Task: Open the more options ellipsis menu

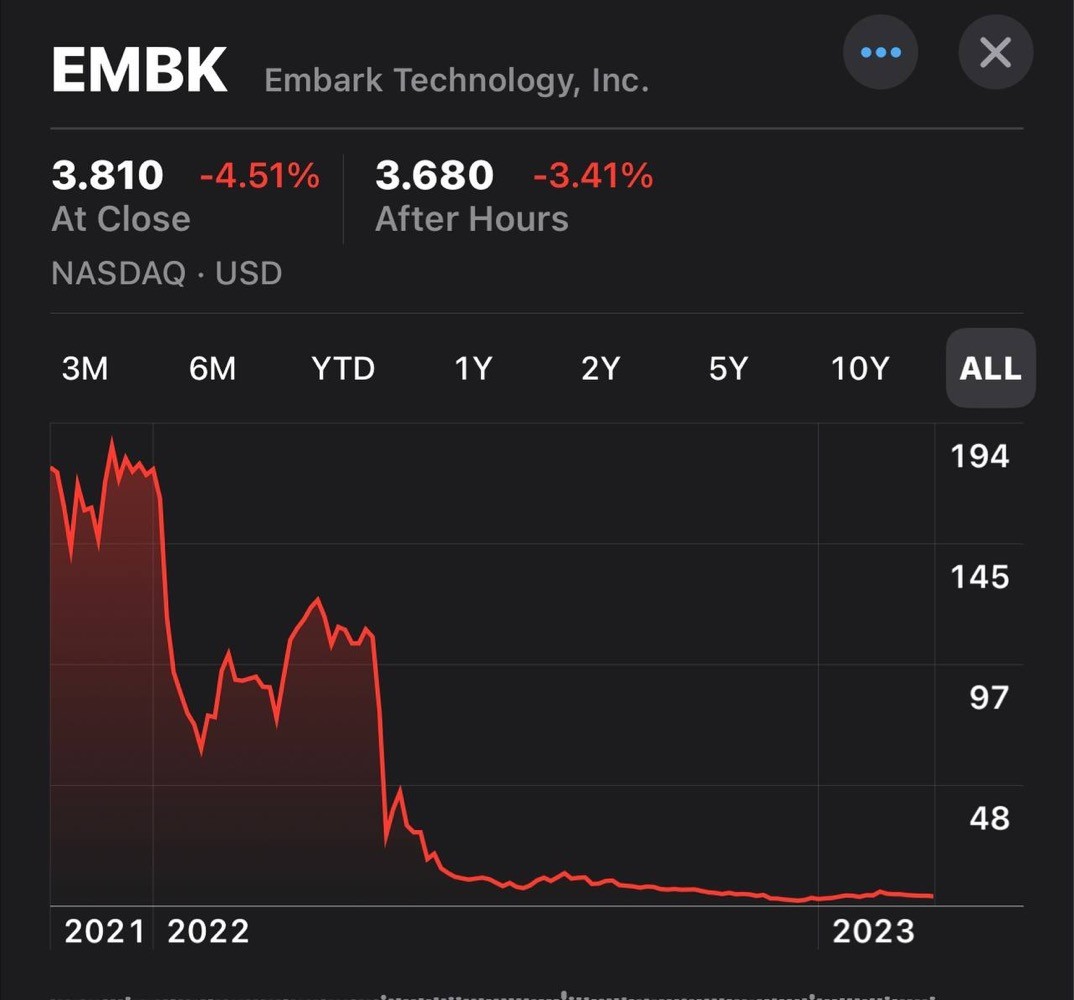Action: click(x=880, y=52)
